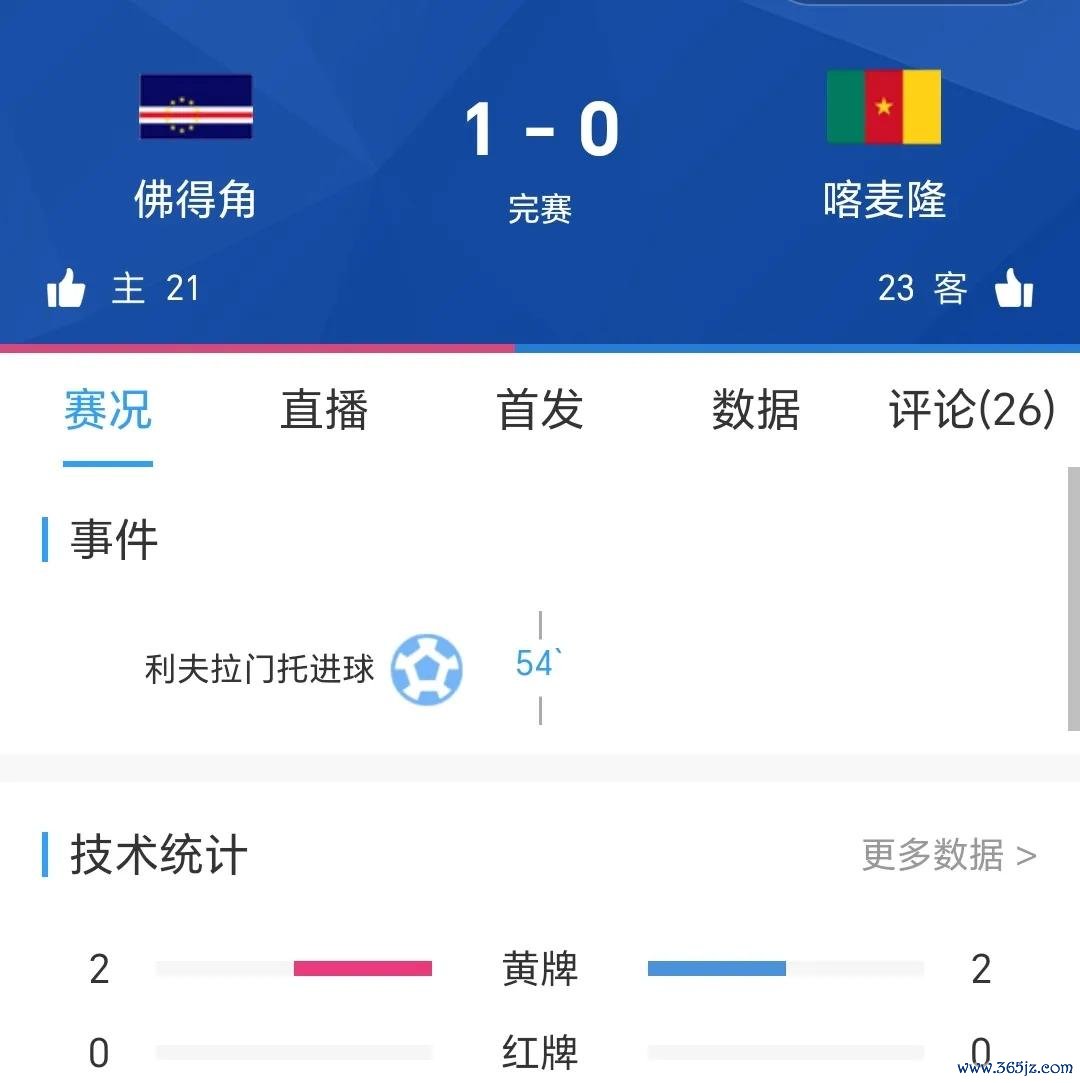The image size is (1080, 1083).
Task: Open the 评论(26) comments tab
Action: [x=972, y=410]
